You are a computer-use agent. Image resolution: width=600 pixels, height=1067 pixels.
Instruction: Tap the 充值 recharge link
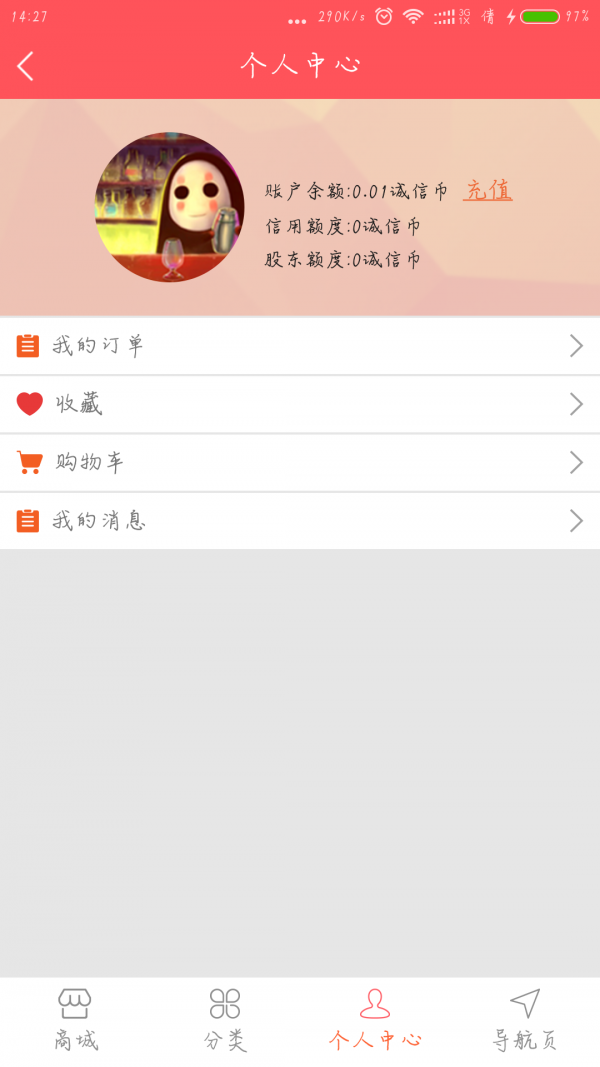[x=488, y=190]
